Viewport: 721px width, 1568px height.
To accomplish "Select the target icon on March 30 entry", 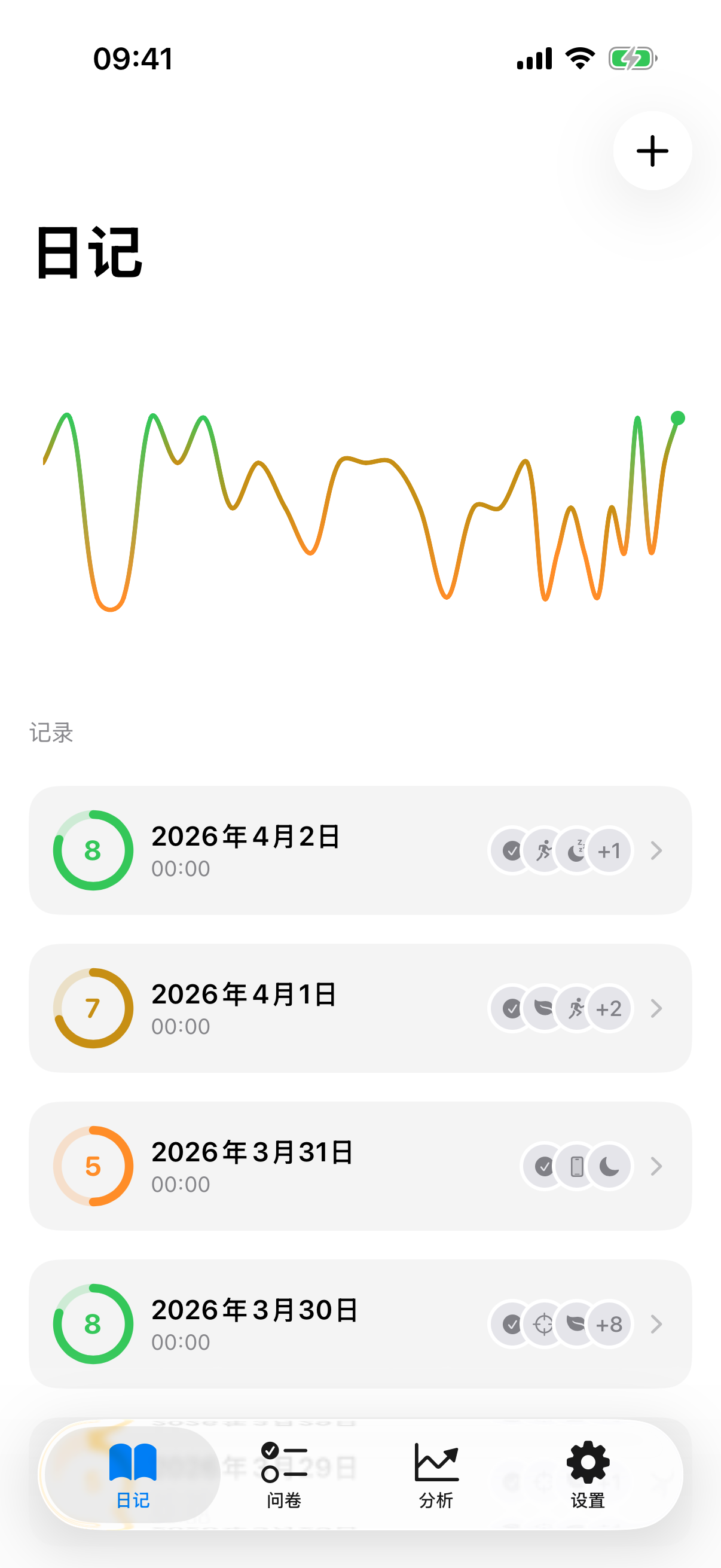I will coord(543,1325).
